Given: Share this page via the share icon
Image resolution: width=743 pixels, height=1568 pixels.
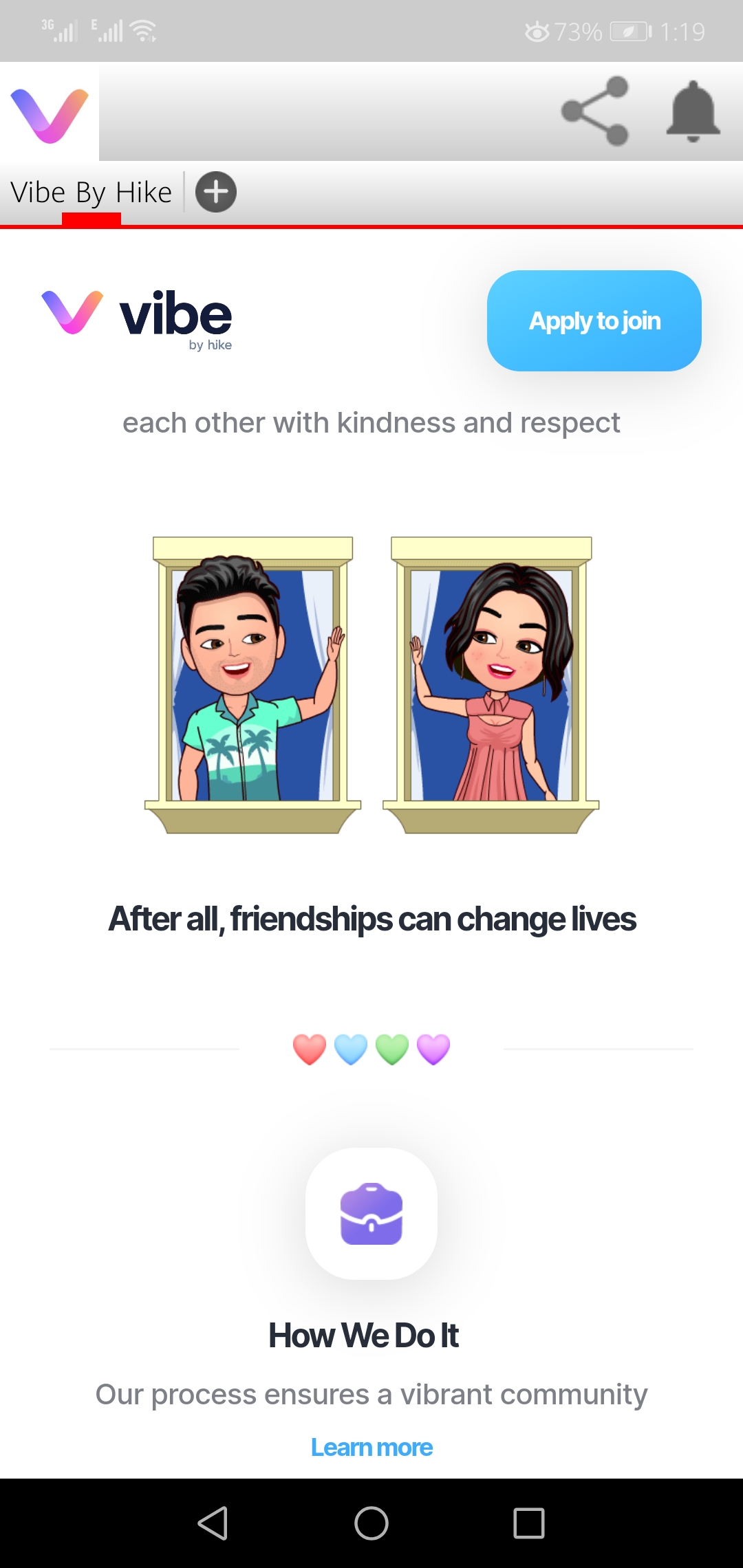Looking at the screenshot, I should (595, 111).
